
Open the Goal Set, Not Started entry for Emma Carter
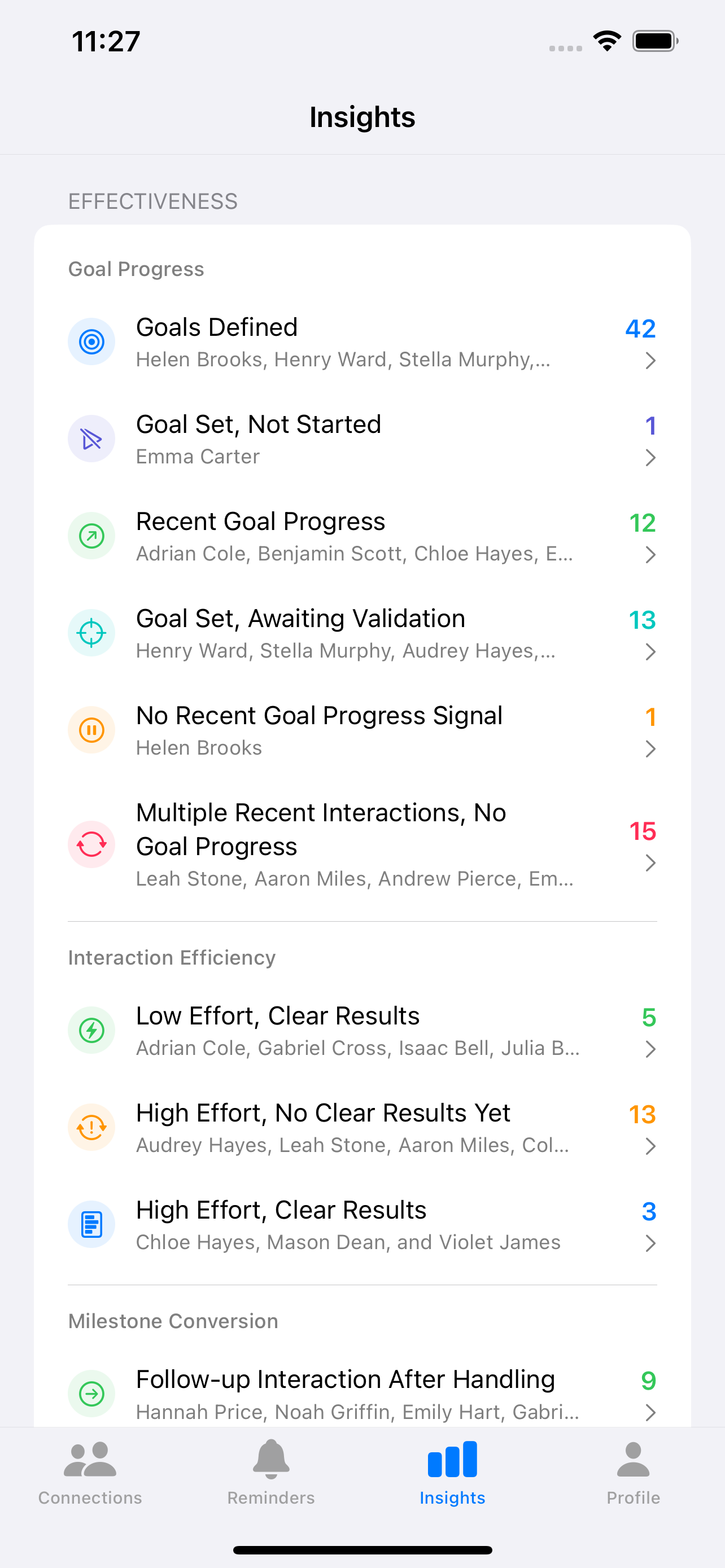click(362, 438)
